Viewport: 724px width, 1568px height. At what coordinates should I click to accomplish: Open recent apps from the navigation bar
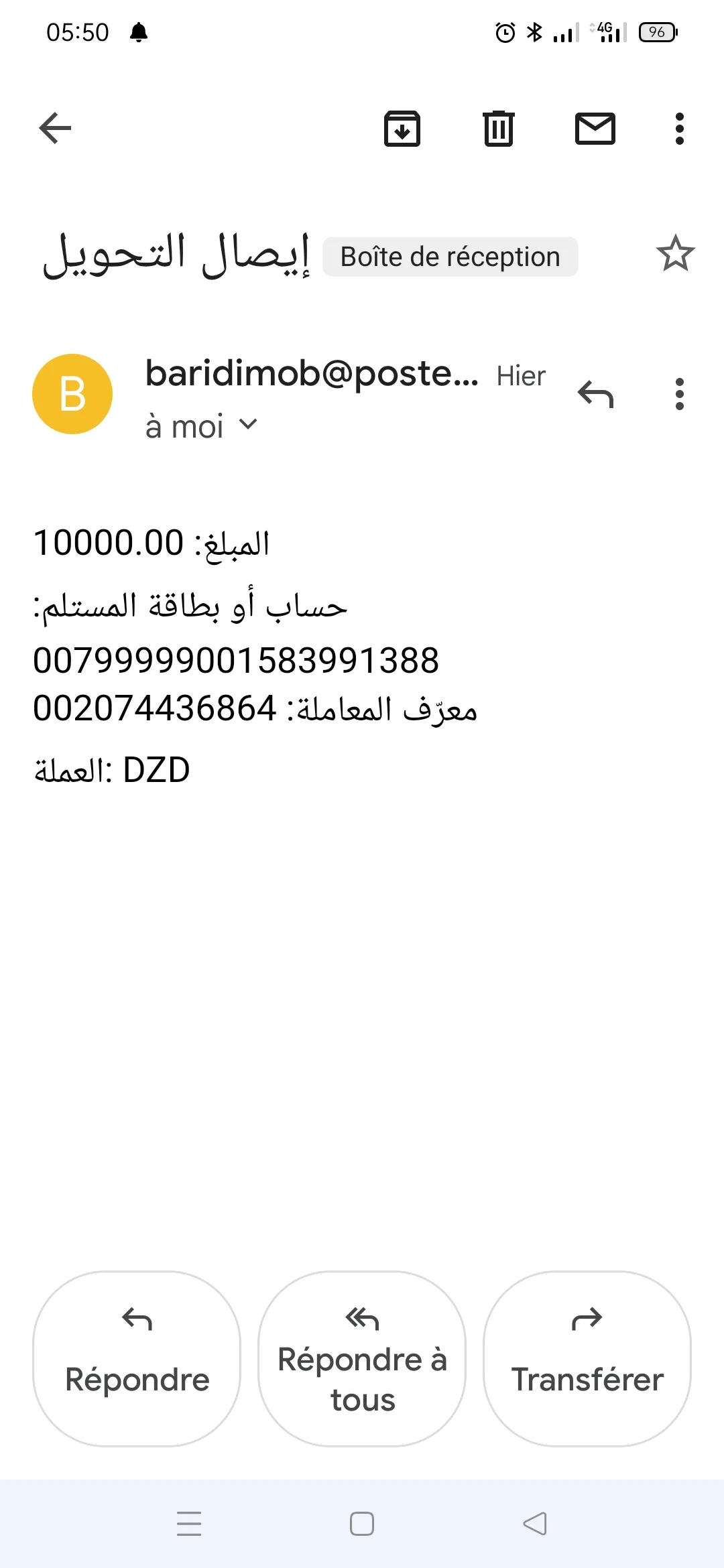click(189, 1523)
